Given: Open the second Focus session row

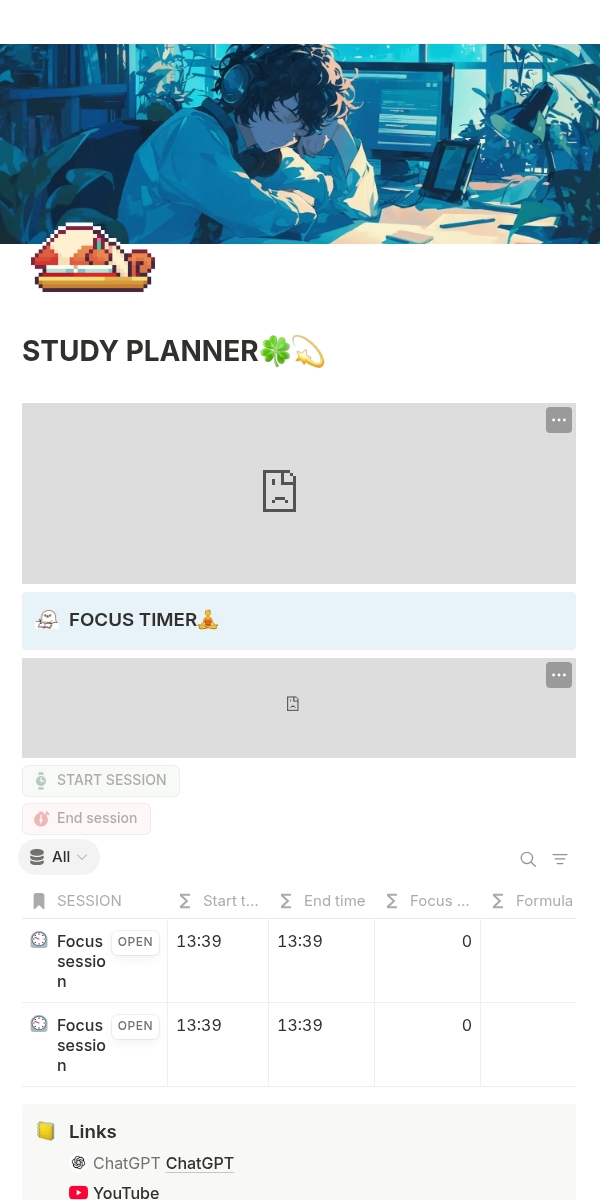Looking at the screenshot, I should pos(135,1026).
